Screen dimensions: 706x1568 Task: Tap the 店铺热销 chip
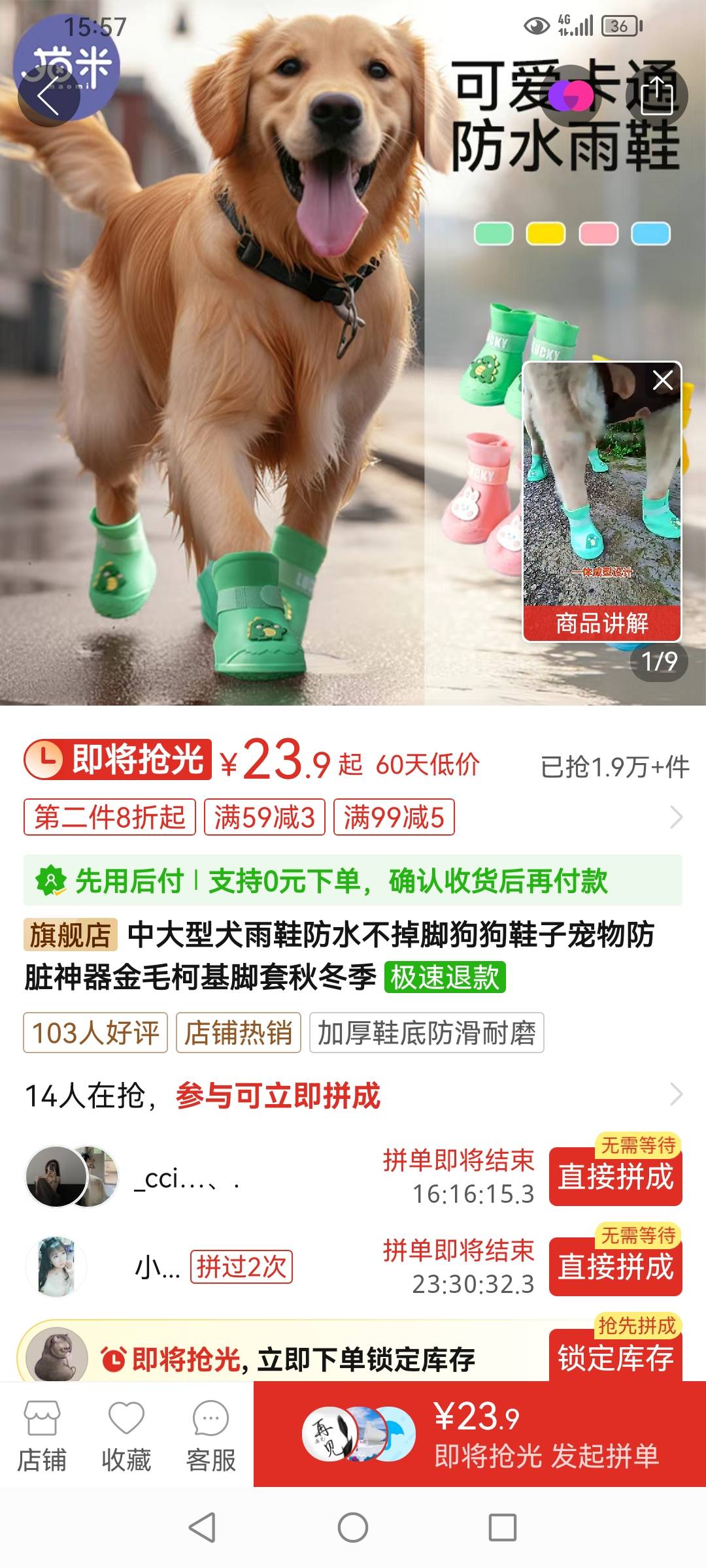[238, 1033]
